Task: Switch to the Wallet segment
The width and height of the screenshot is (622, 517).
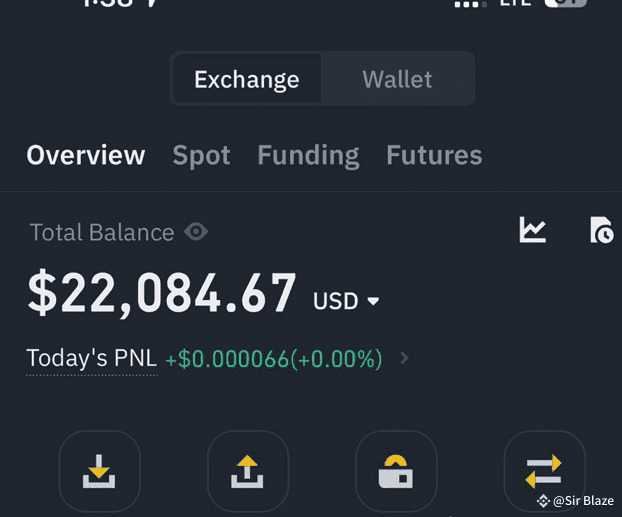Action: [x=397, y=79]
